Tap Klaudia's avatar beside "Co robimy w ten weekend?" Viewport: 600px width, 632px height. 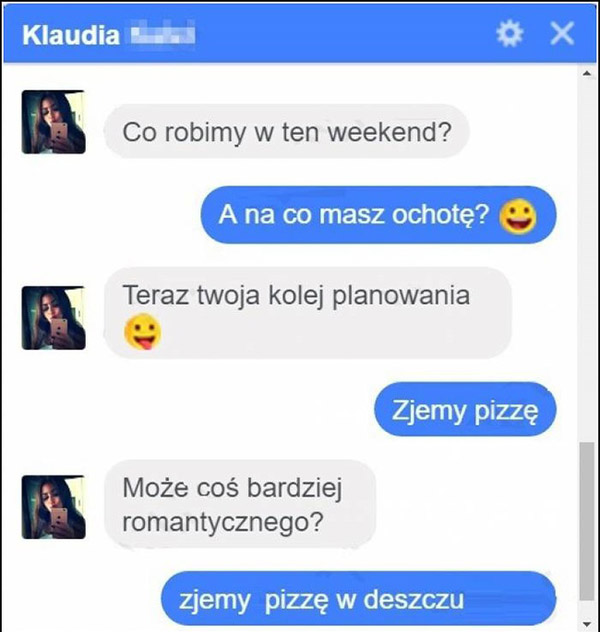pos(53,122)
